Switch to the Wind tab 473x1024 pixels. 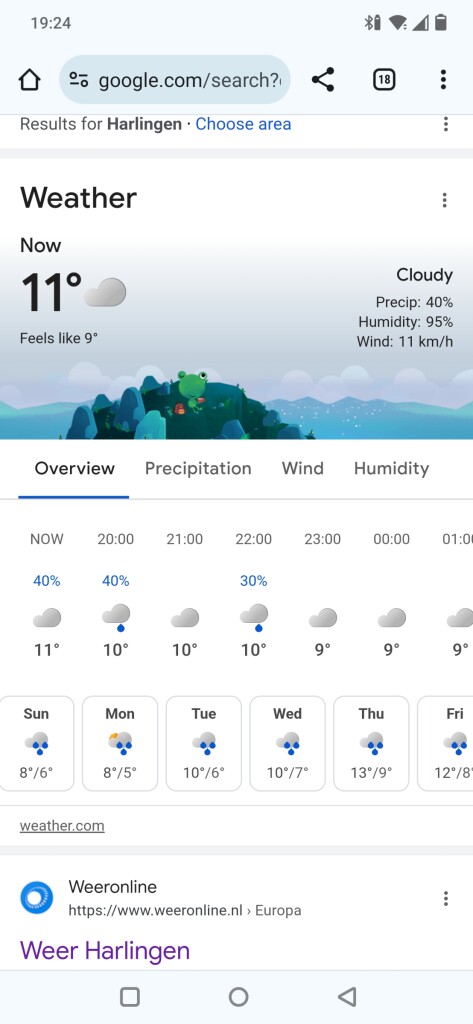[x=302, y=468]
